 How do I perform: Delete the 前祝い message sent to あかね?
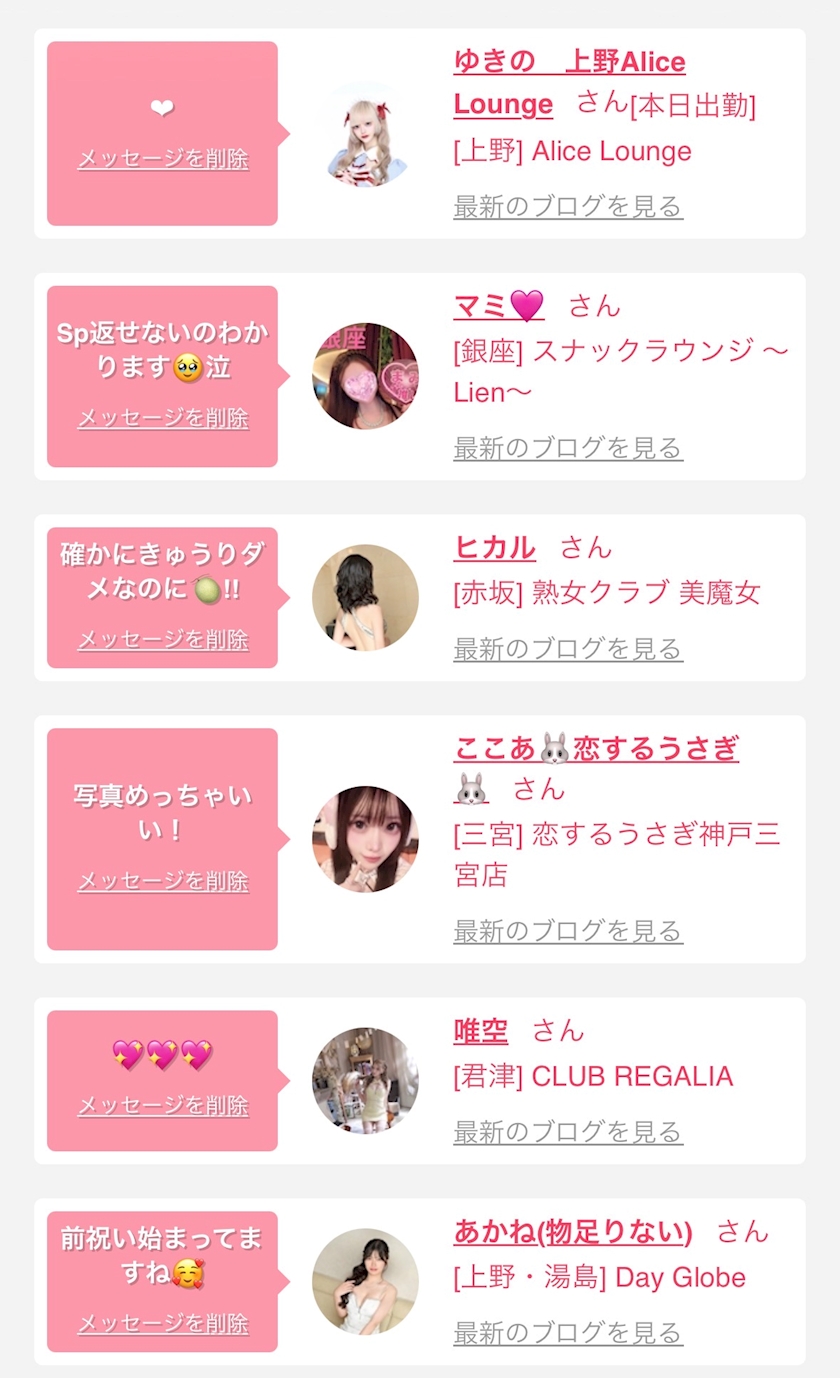coord(163,1323)
